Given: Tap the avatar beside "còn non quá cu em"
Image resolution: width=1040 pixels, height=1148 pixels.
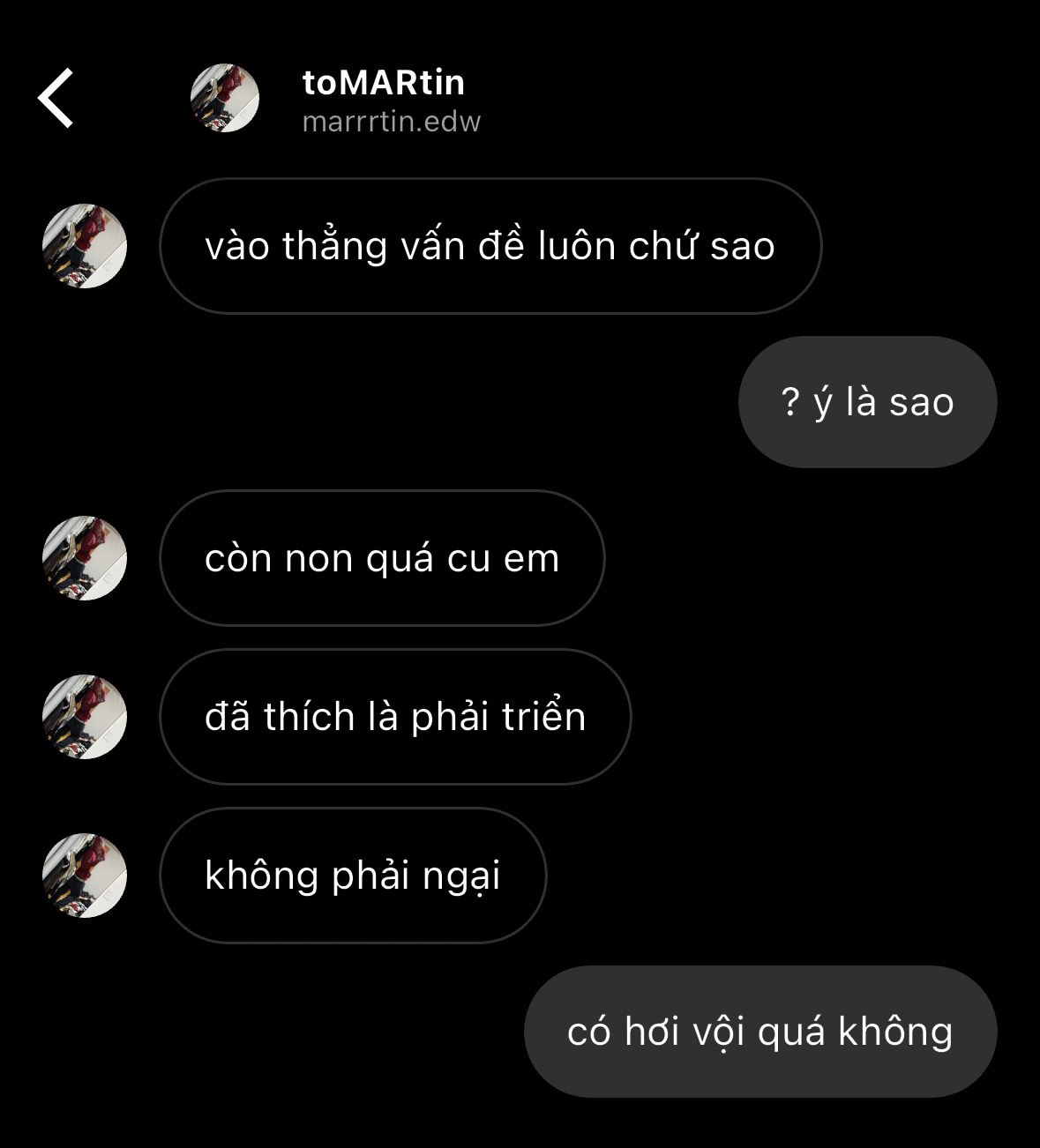Looking at the screenshot, I should tap(85, 558).
